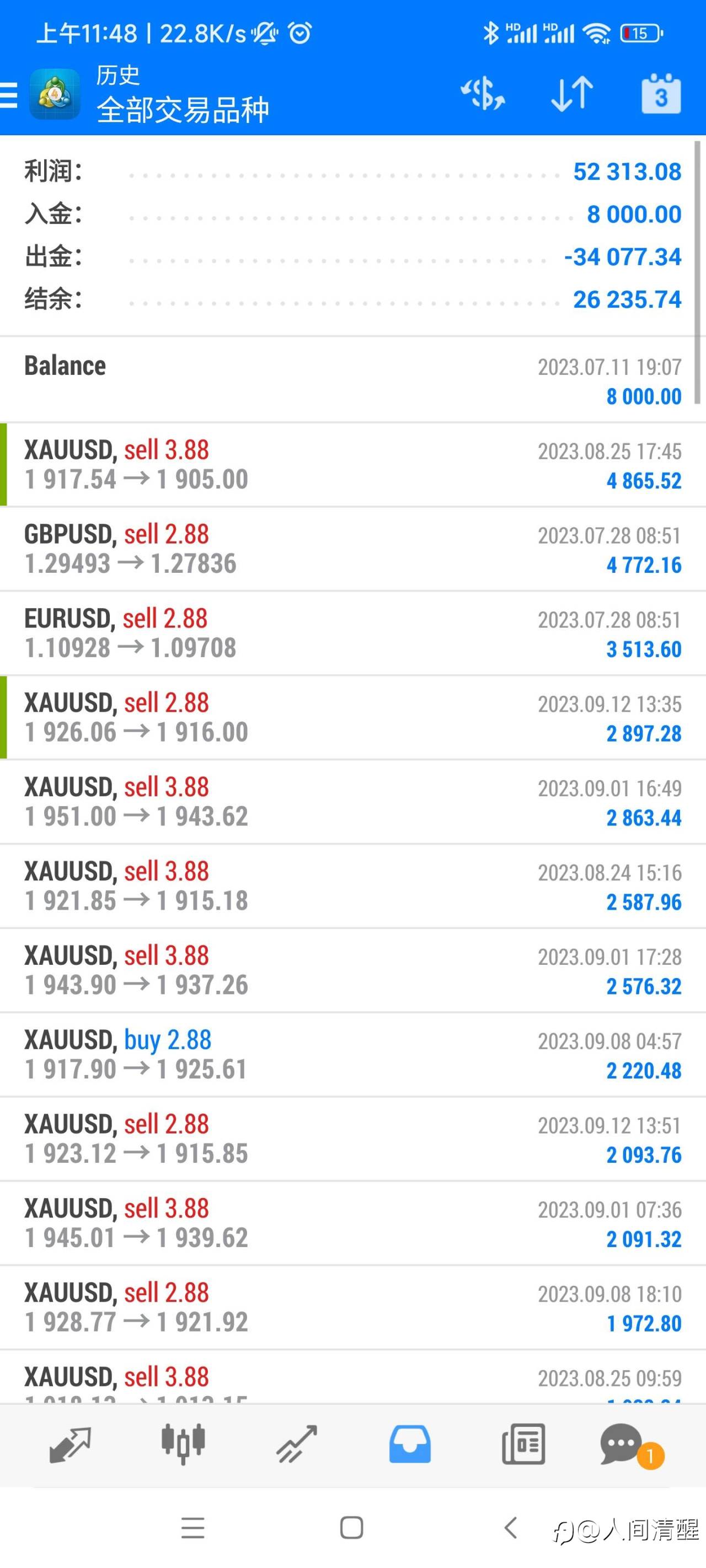This screenshot has height=1568, width=706.
Task: Open the calendar date range picker
Action: 661,94
